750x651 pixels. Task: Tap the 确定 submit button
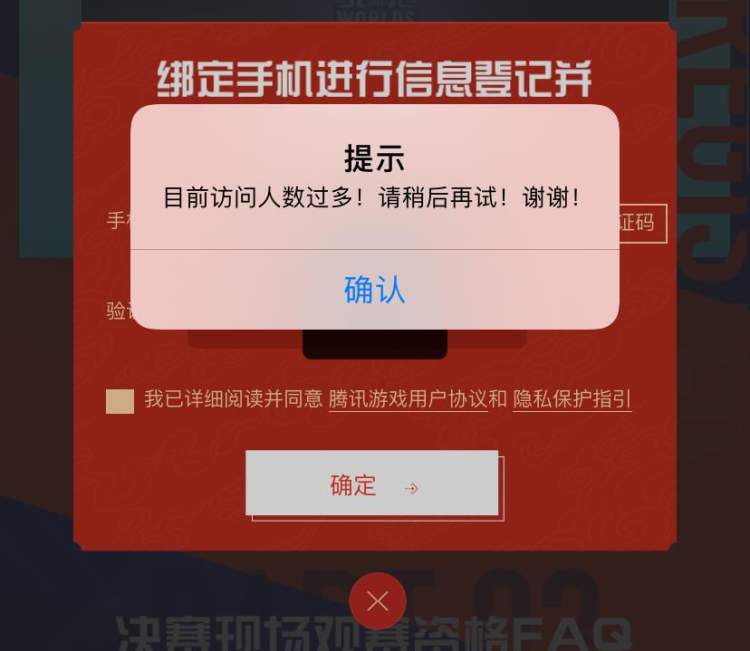pyautogui.click(x=372, y=485)
